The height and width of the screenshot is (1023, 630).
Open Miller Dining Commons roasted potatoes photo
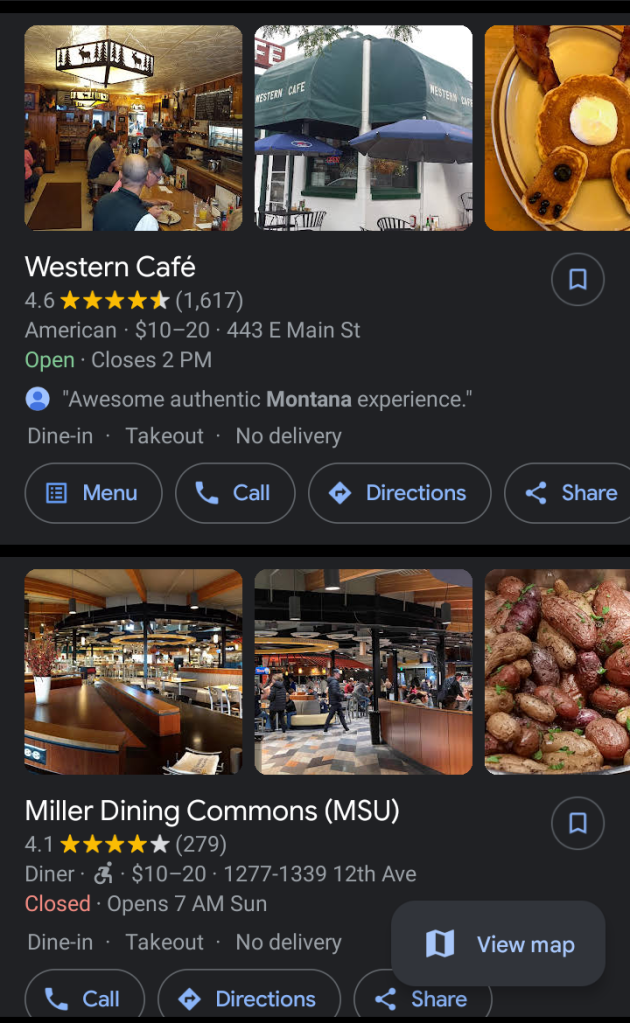pos(557,672)
